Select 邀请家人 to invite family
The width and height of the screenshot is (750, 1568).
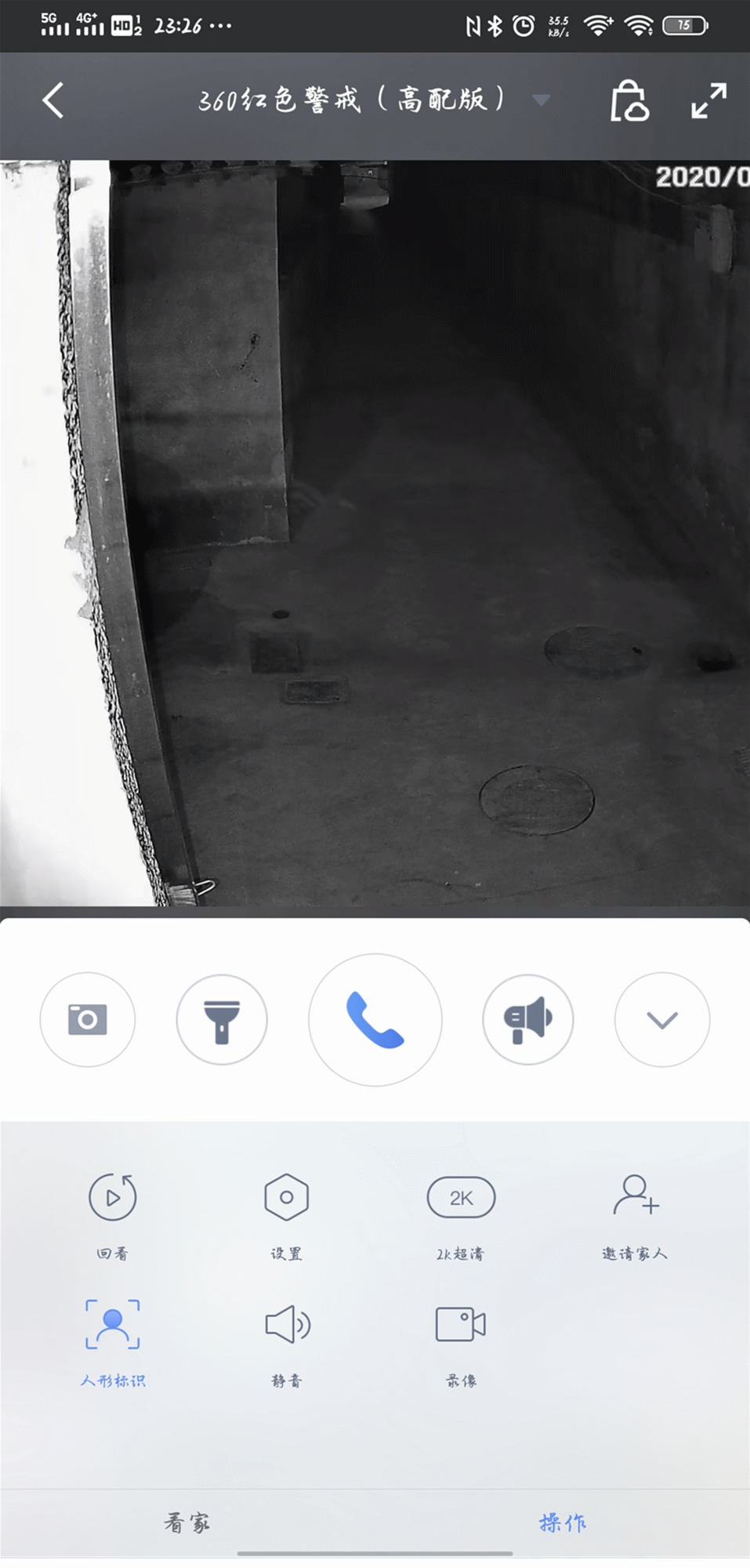pos(635,1211)
